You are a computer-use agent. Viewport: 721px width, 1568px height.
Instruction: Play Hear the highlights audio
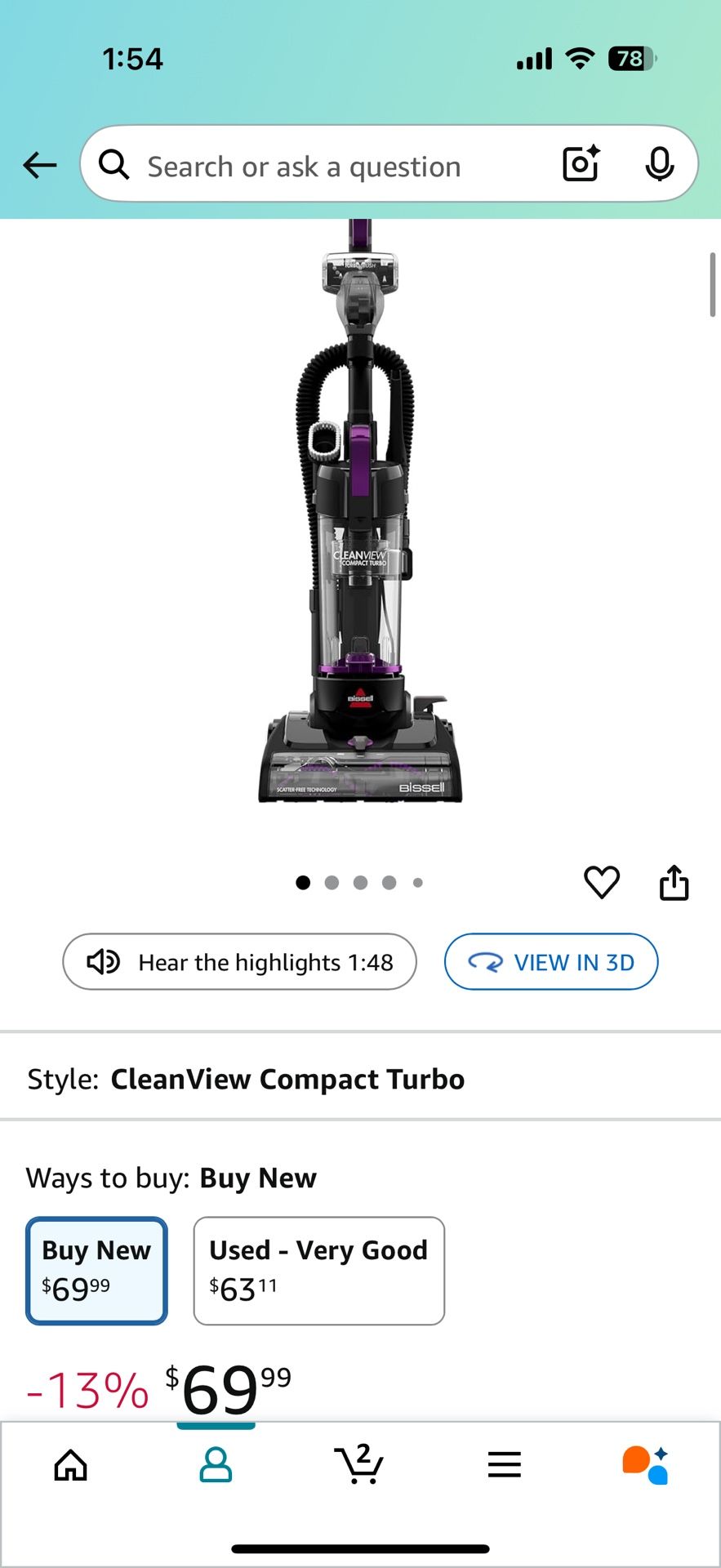click(240, 962)
